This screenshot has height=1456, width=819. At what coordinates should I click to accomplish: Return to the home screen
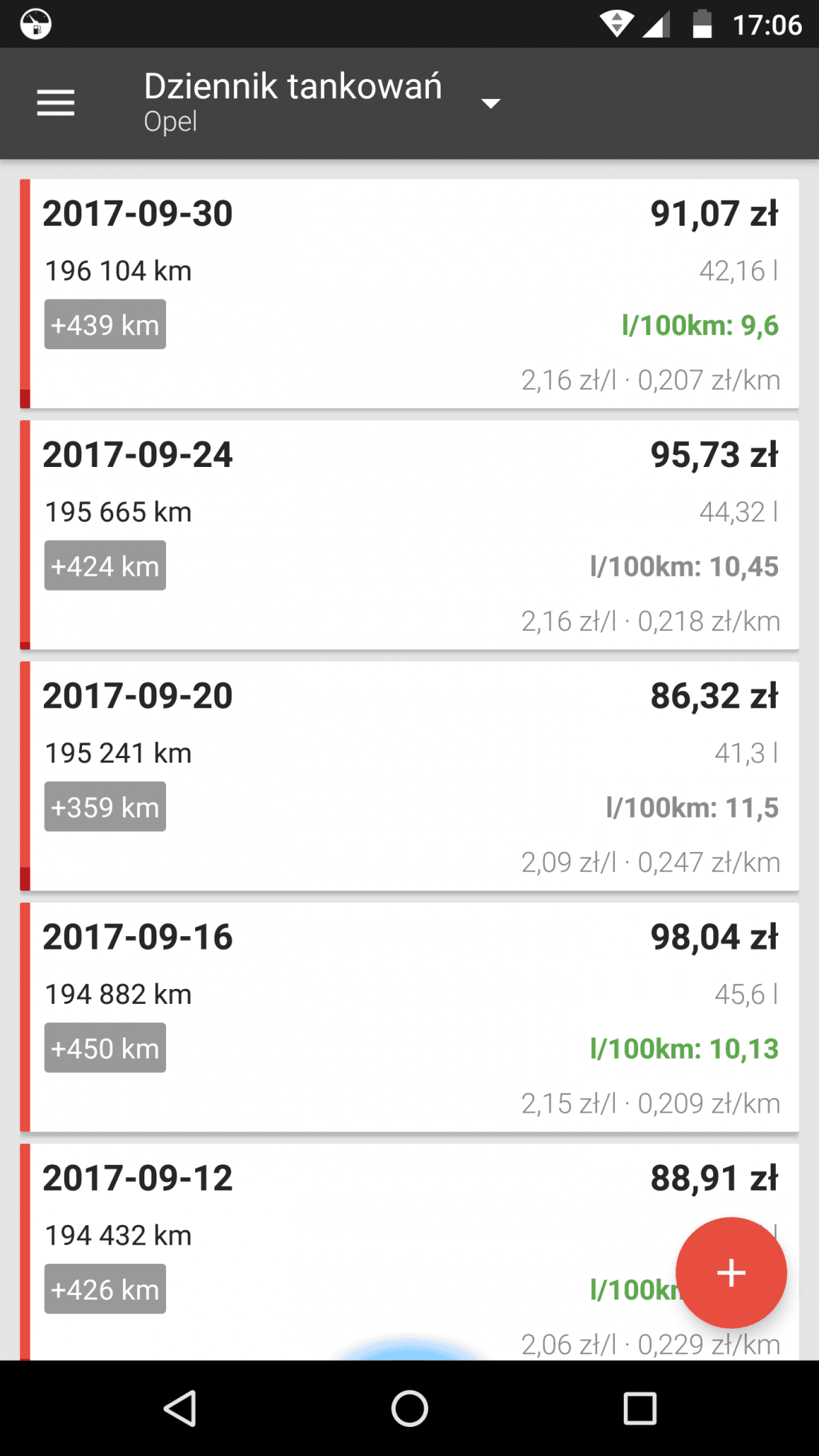click(409, 1408)
